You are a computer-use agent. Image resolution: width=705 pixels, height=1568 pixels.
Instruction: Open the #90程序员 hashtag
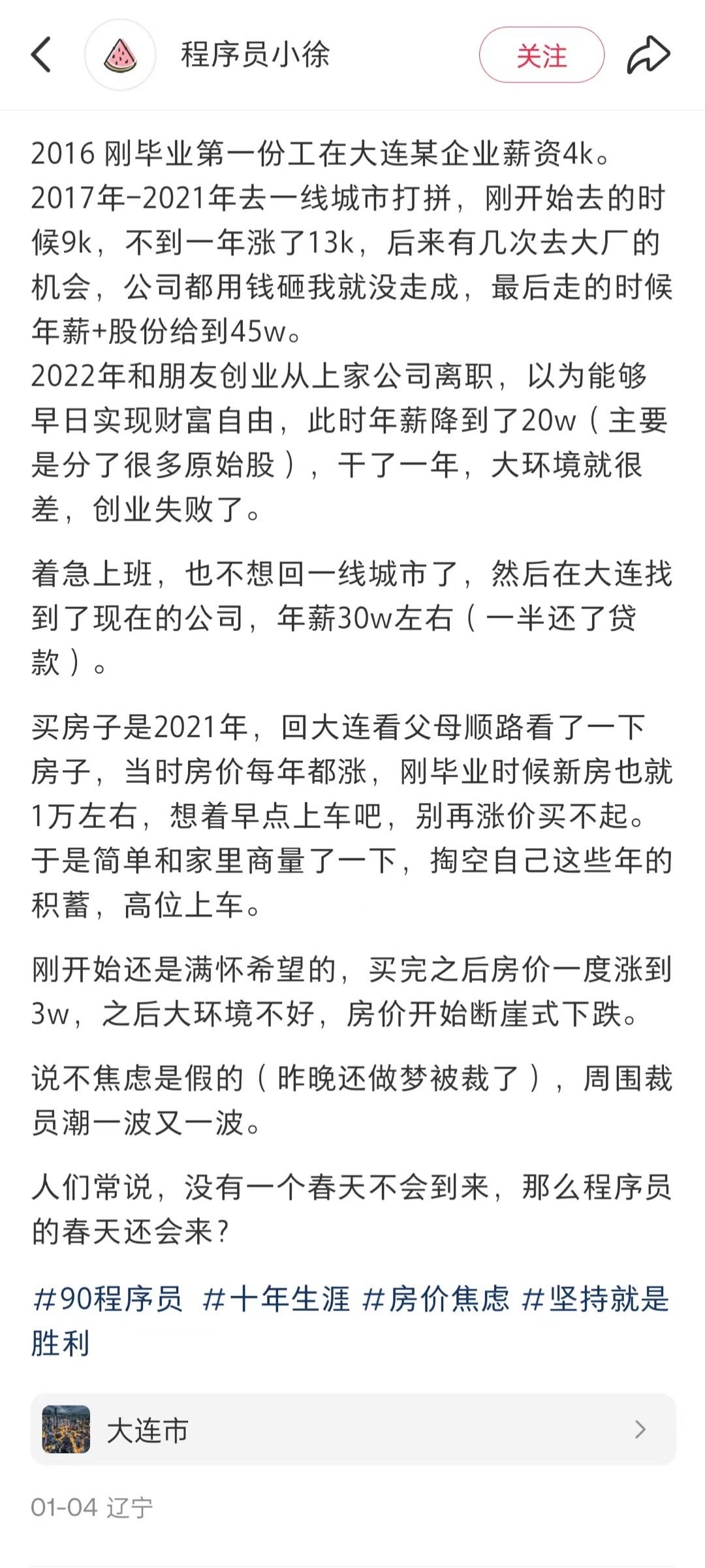108,1299
